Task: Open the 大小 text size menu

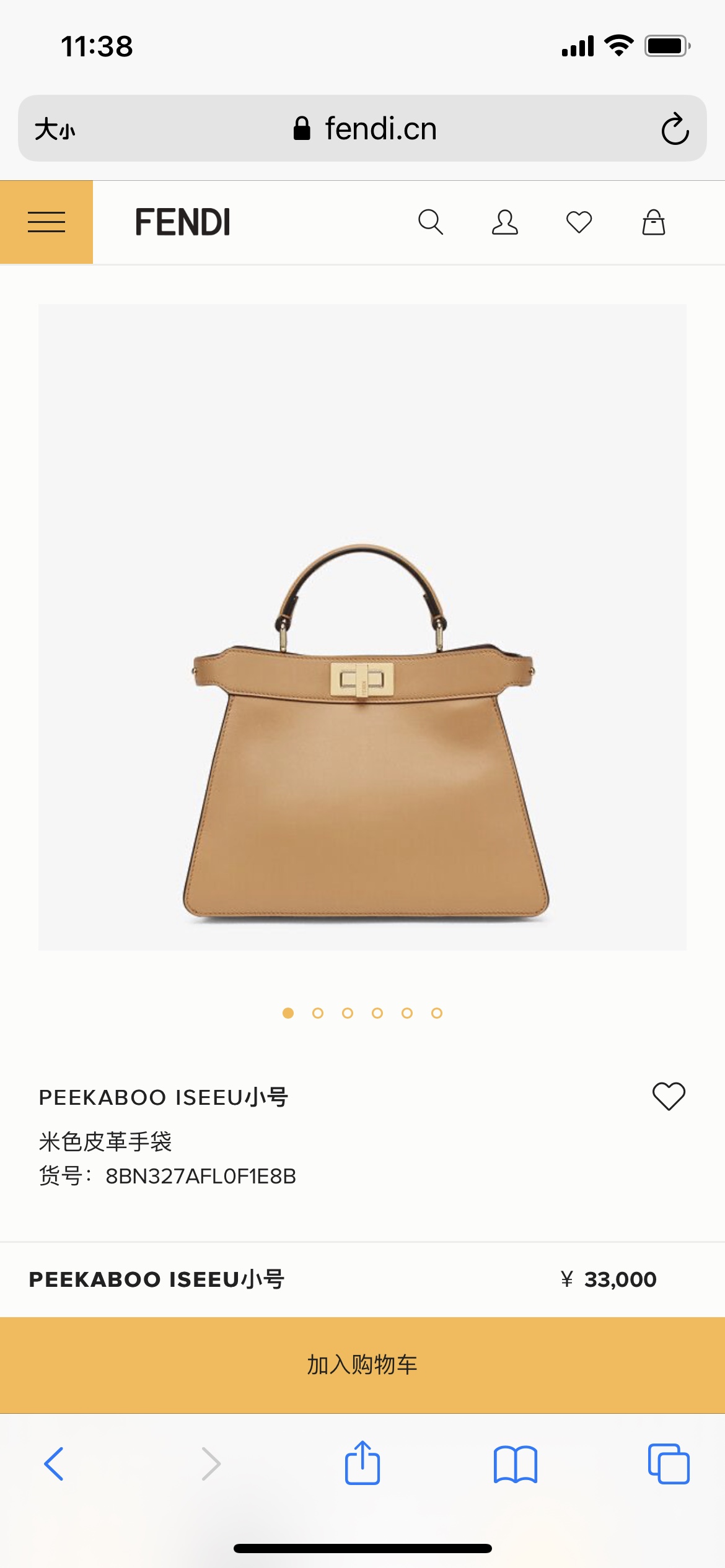Action: (x=55, y=129)
